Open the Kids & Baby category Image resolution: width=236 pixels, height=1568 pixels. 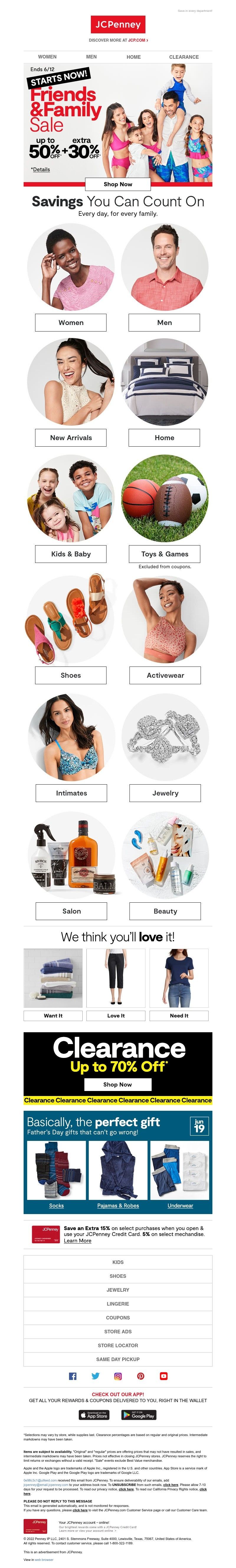click(x=71, y=554)
